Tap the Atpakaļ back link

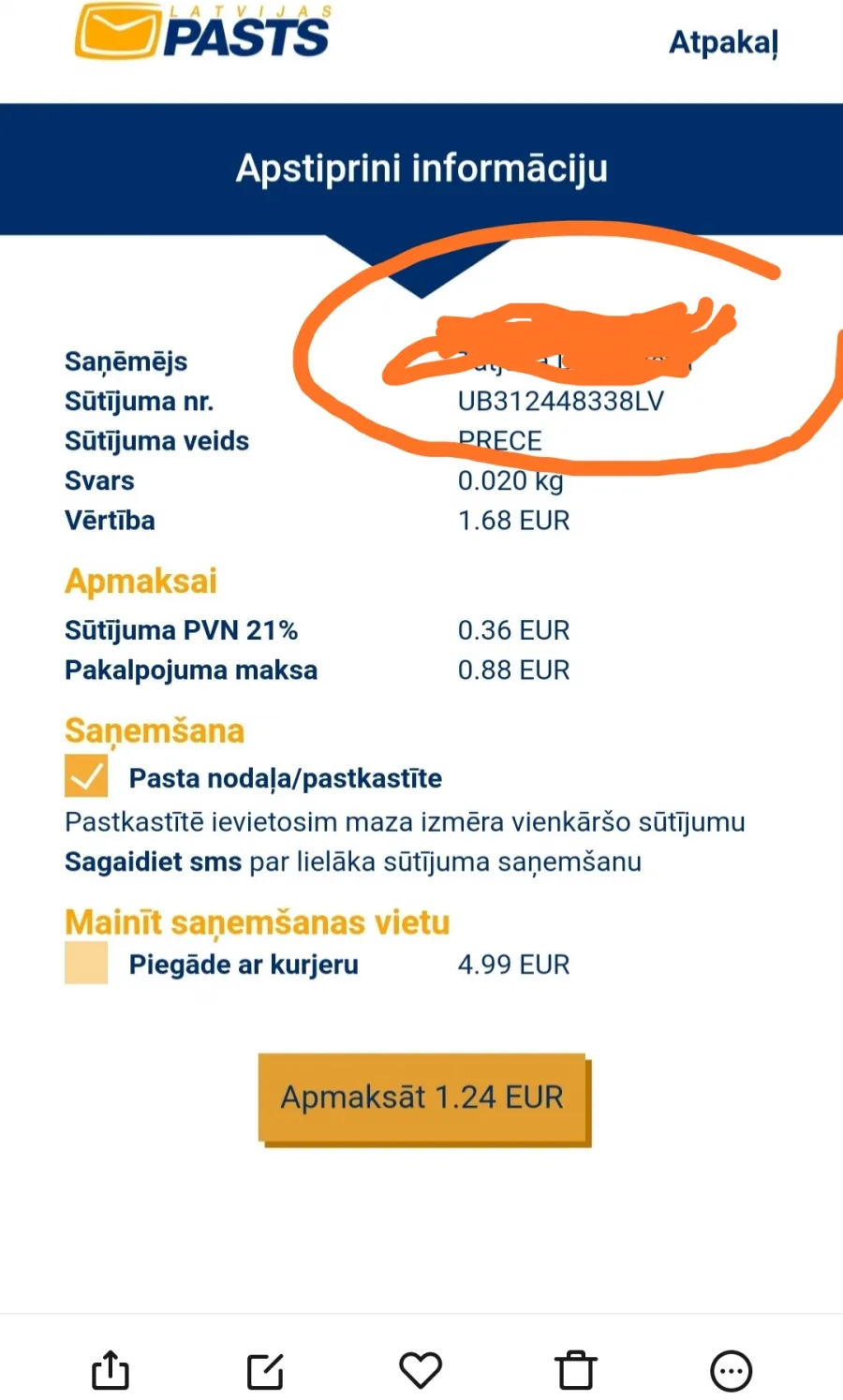[x=723, y=42]
